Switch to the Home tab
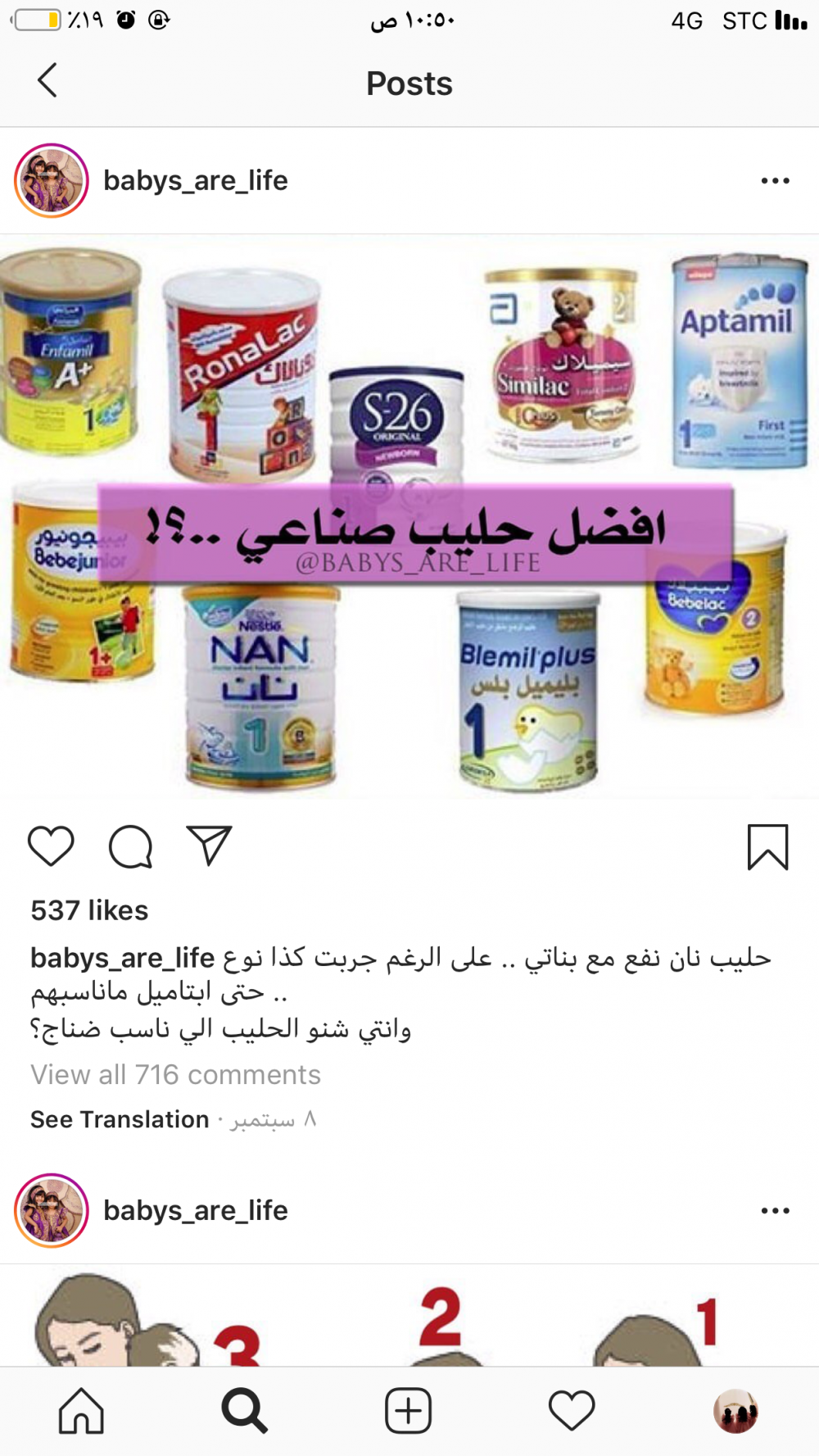Viewport: 819px width, 1456px height. [x=81, y=1411]
